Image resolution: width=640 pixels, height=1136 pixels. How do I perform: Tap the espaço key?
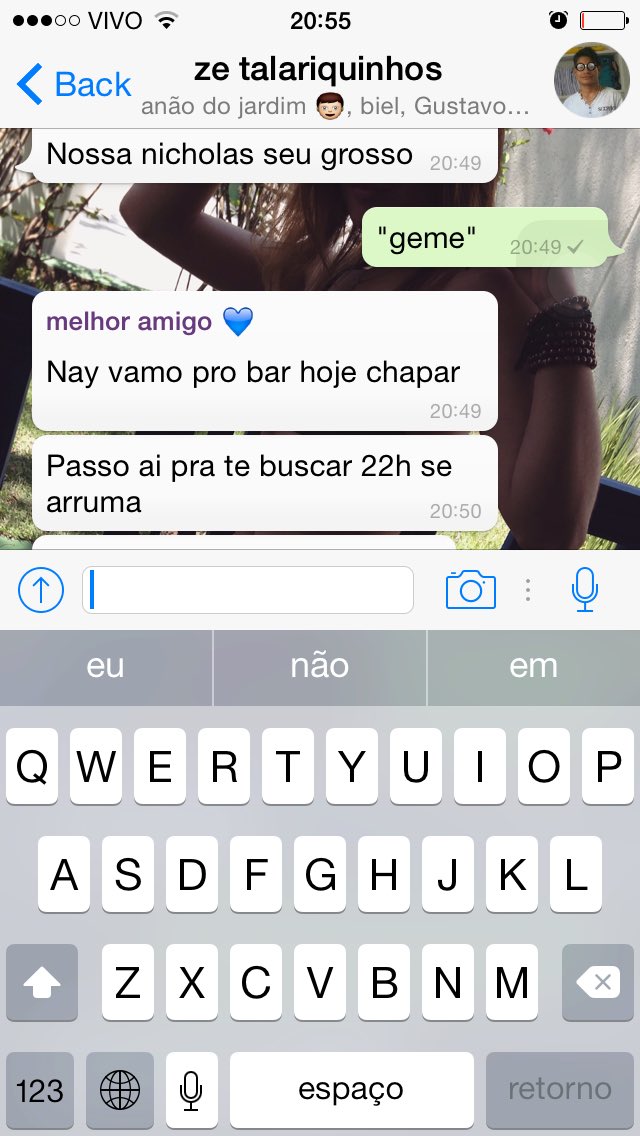pos(352,1090)
